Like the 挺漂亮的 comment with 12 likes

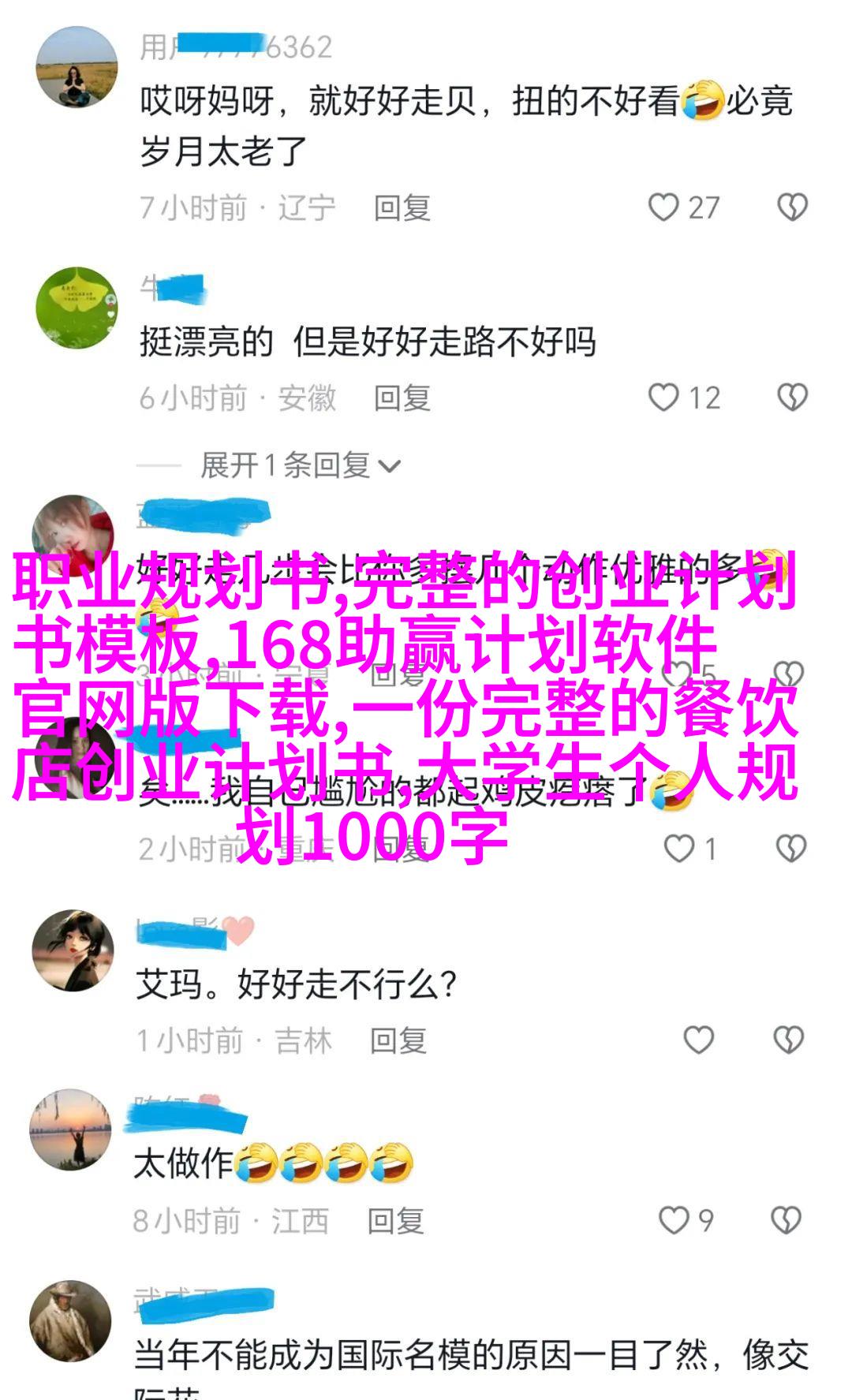[664, 398]
